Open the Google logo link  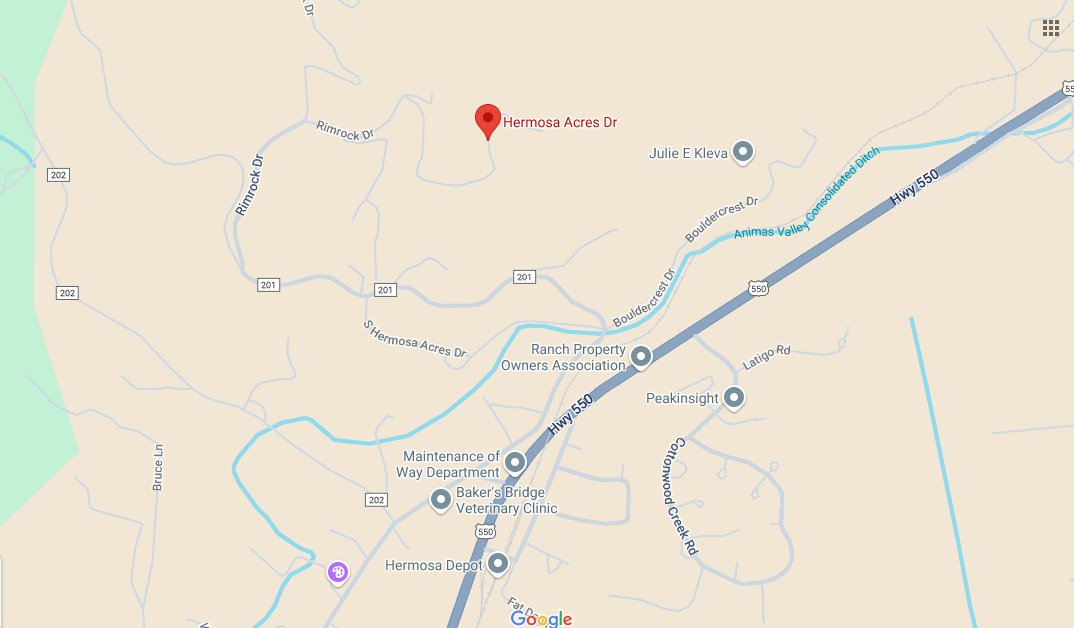click(x=541, y=618)
